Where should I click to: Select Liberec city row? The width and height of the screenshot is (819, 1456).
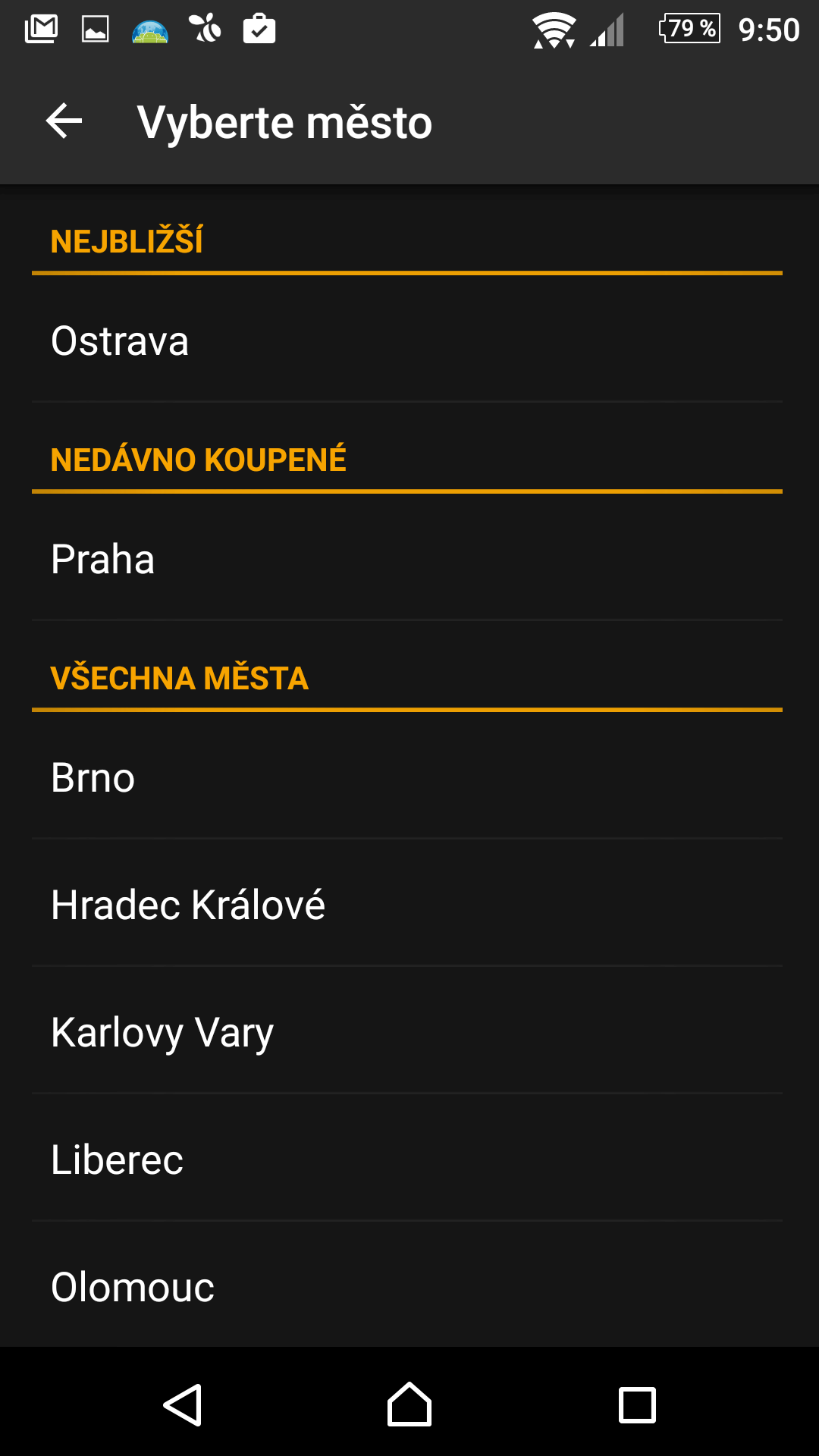click(x=407, y=1159)
